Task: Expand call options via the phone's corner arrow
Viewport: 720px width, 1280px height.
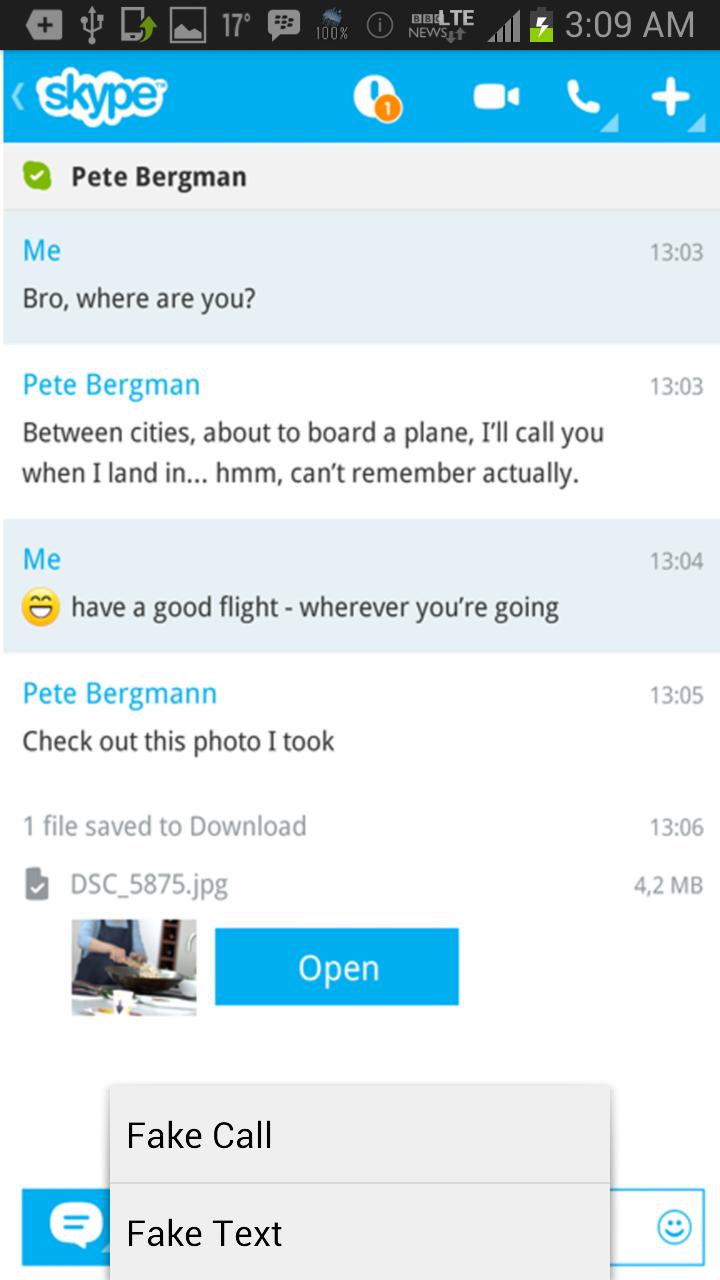Action: (x=608, y=123)
